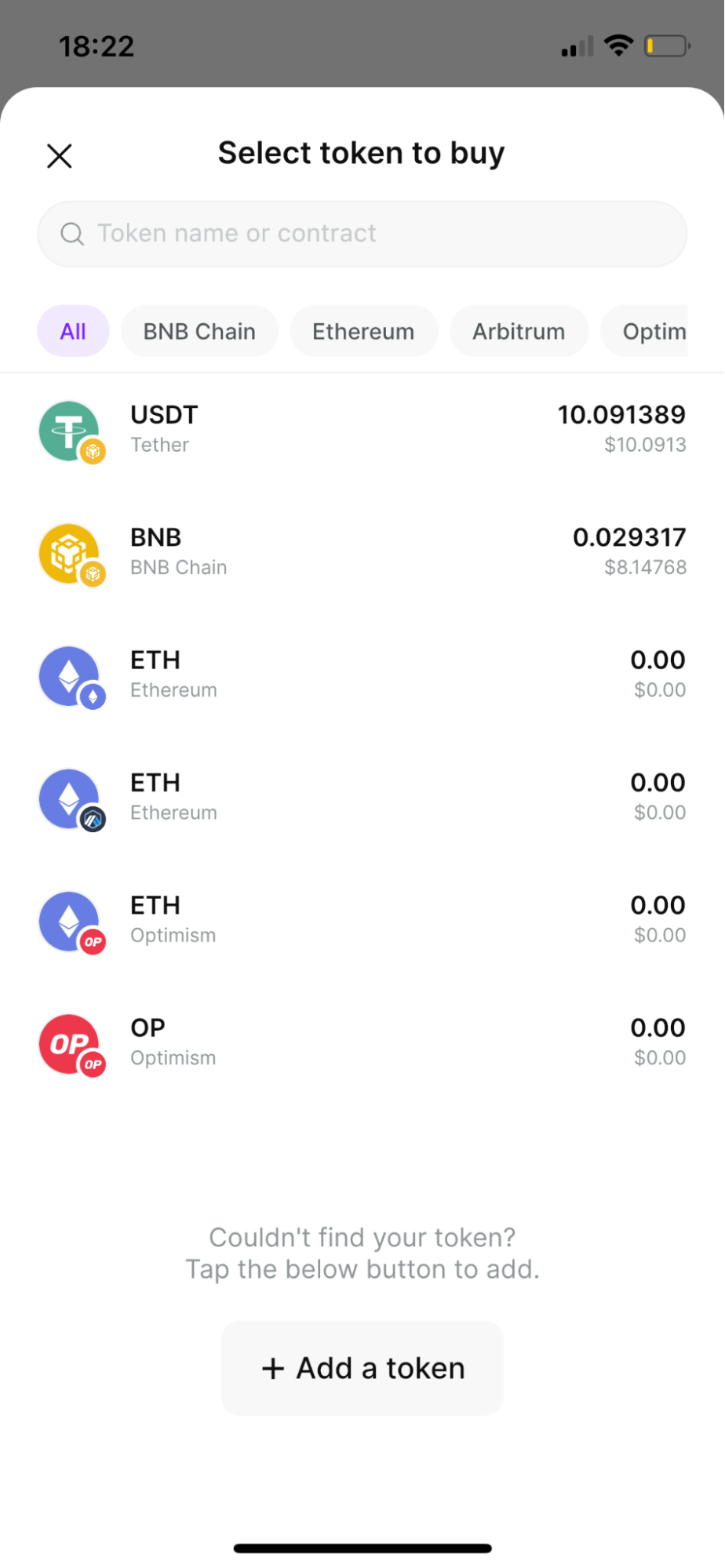Pick ETH with the Ethereum network badge
This screenshot has height=1568, width=725.
[362, 675]
